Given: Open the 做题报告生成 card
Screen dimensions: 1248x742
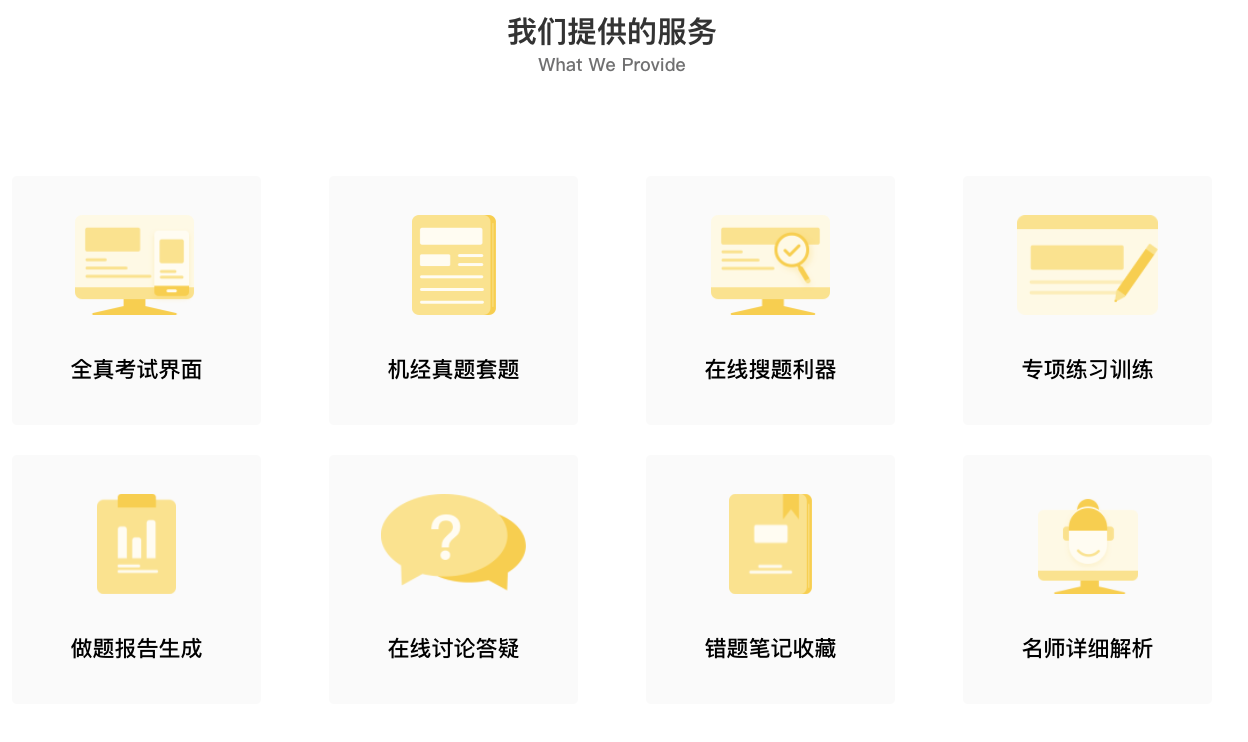Looking at the screenshot, I should 136,579.
